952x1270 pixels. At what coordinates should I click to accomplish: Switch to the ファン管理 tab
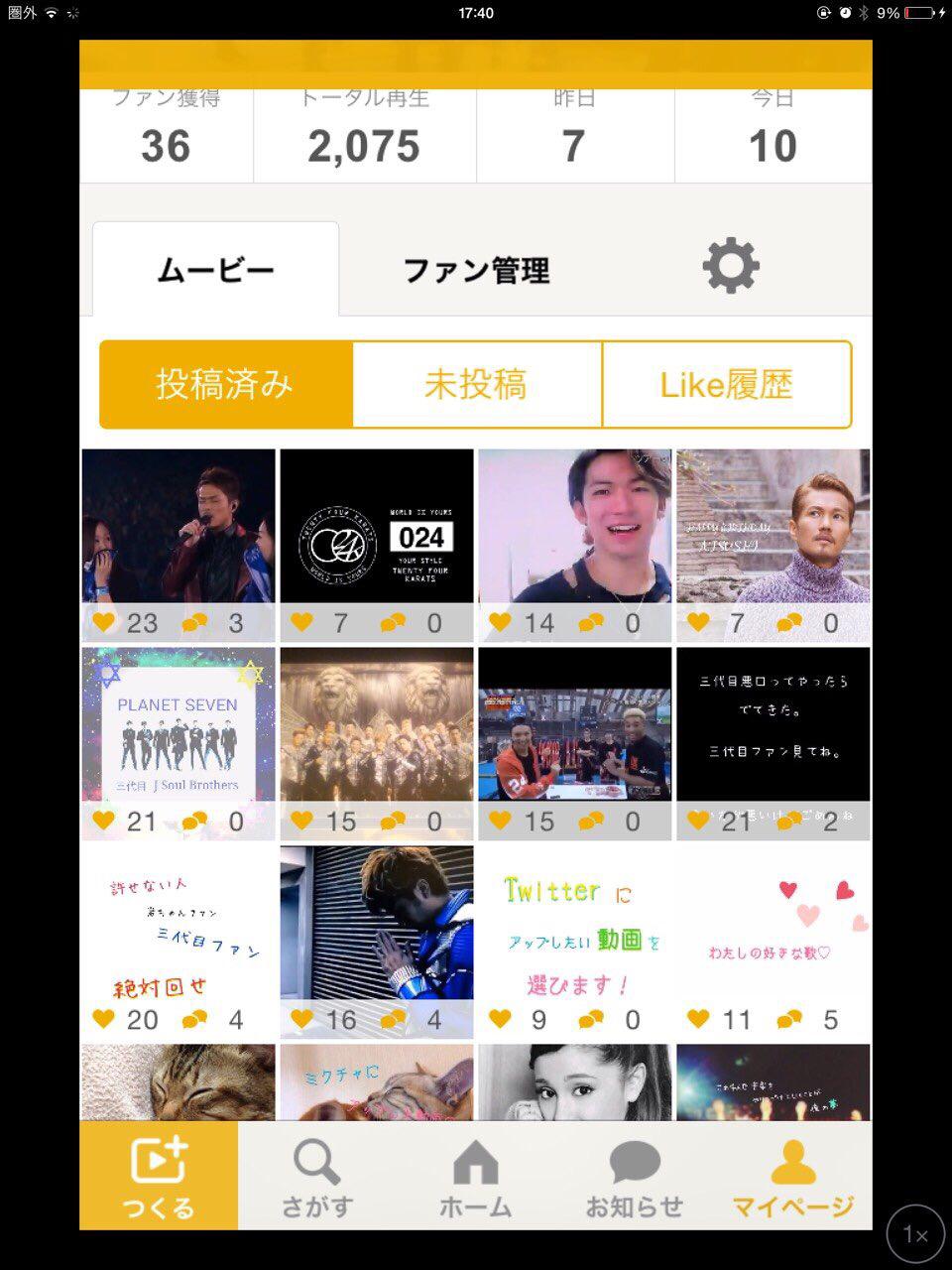(476, 270)
